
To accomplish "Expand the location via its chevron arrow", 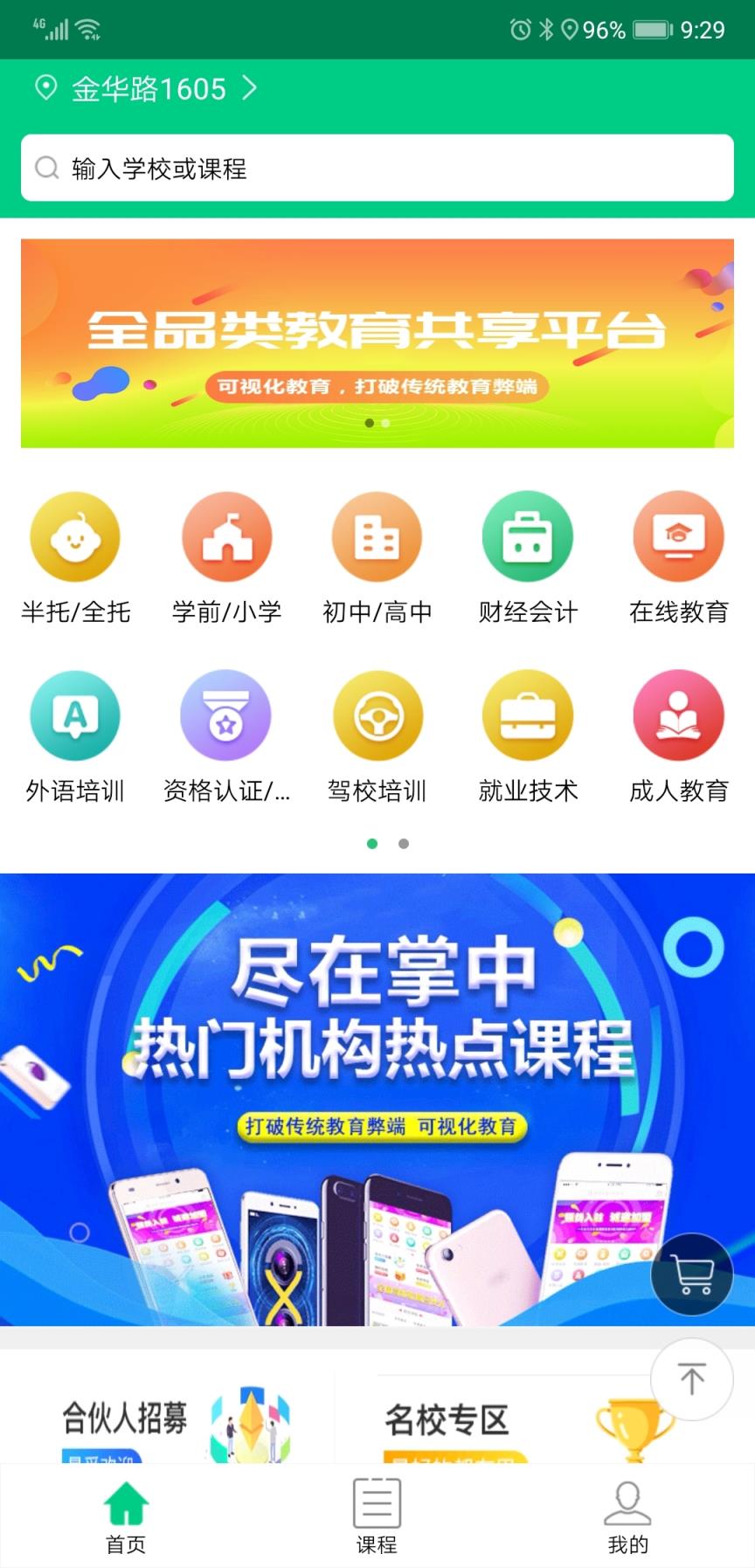I will pyautogui.click(x=251, y=88).
